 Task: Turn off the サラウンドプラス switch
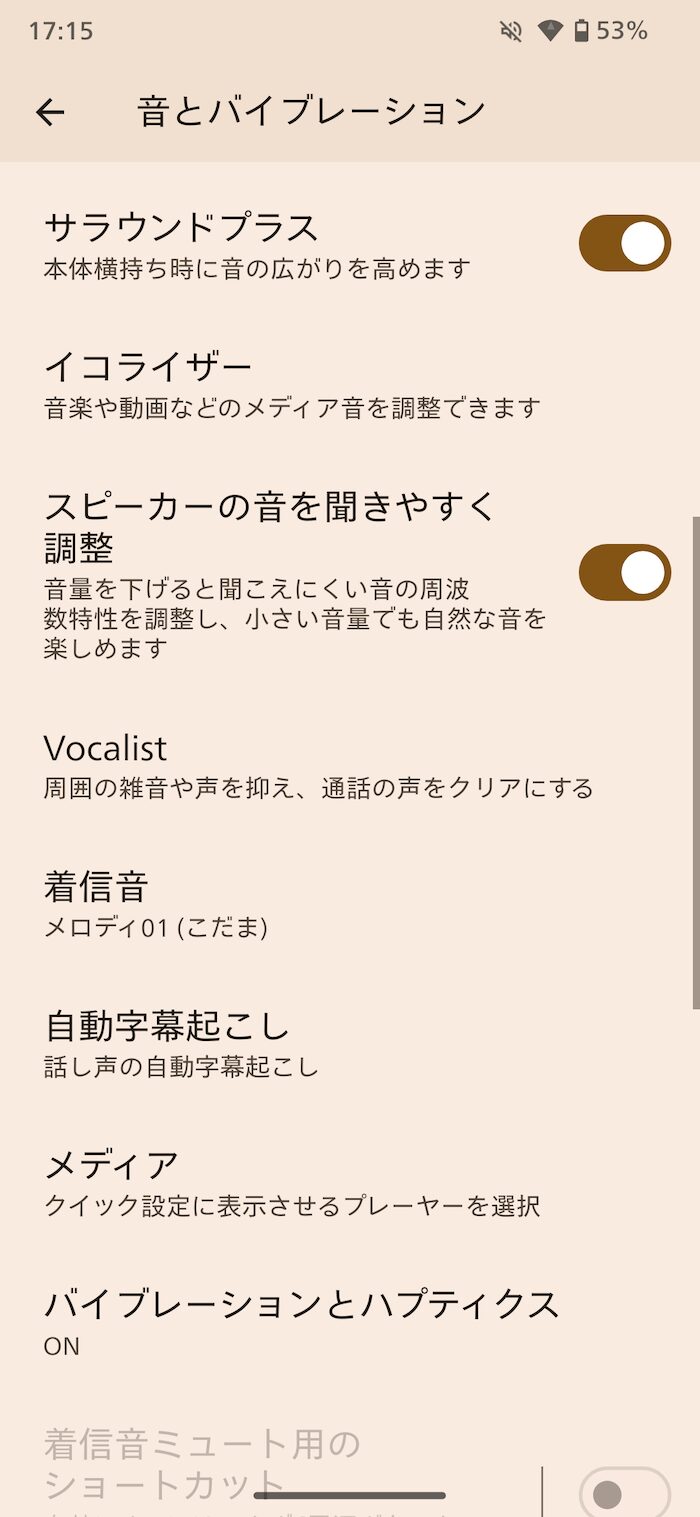pos(624,243)
